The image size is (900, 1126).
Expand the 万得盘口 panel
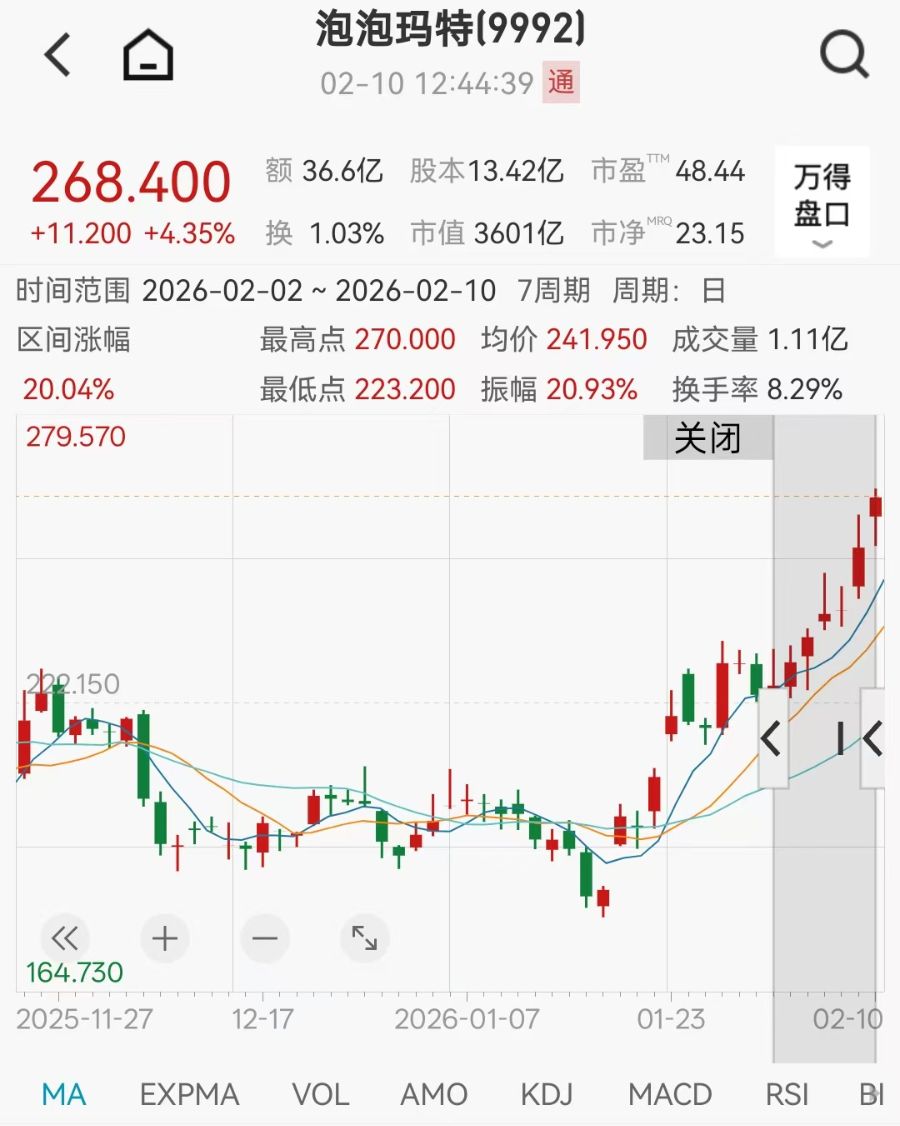coord(822,201)
